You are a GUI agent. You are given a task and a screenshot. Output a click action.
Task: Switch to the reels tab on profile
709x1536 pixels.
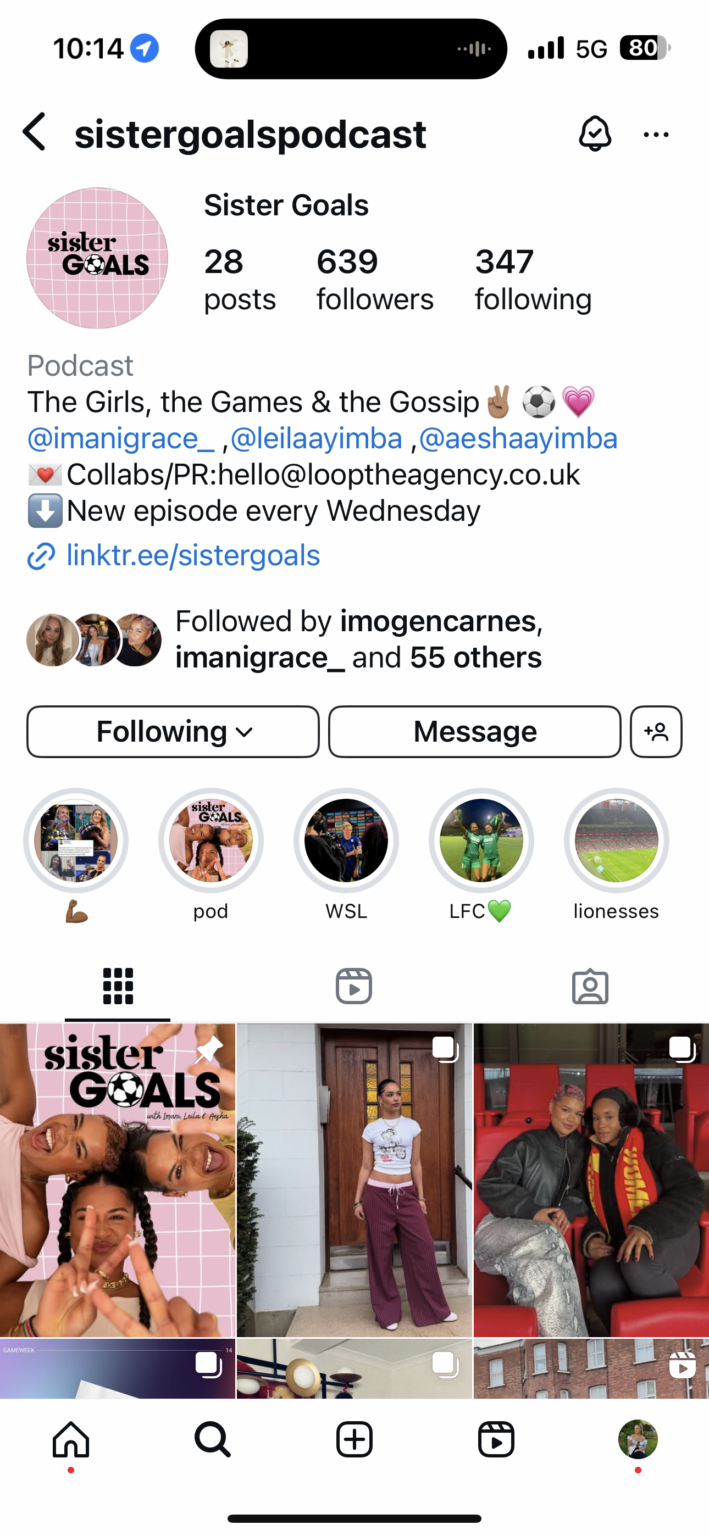pyautogui.click(x=354, y=986)
